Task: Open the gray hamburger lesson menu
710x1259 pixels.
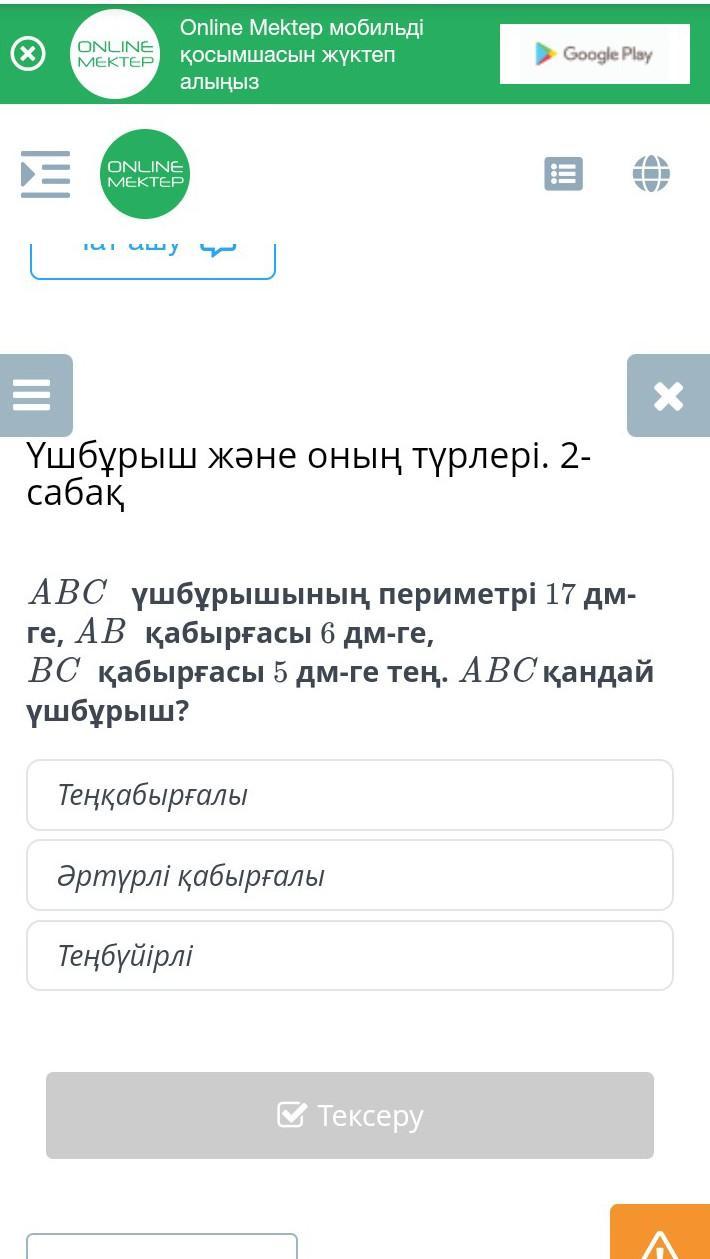Action: coord(32,395)
